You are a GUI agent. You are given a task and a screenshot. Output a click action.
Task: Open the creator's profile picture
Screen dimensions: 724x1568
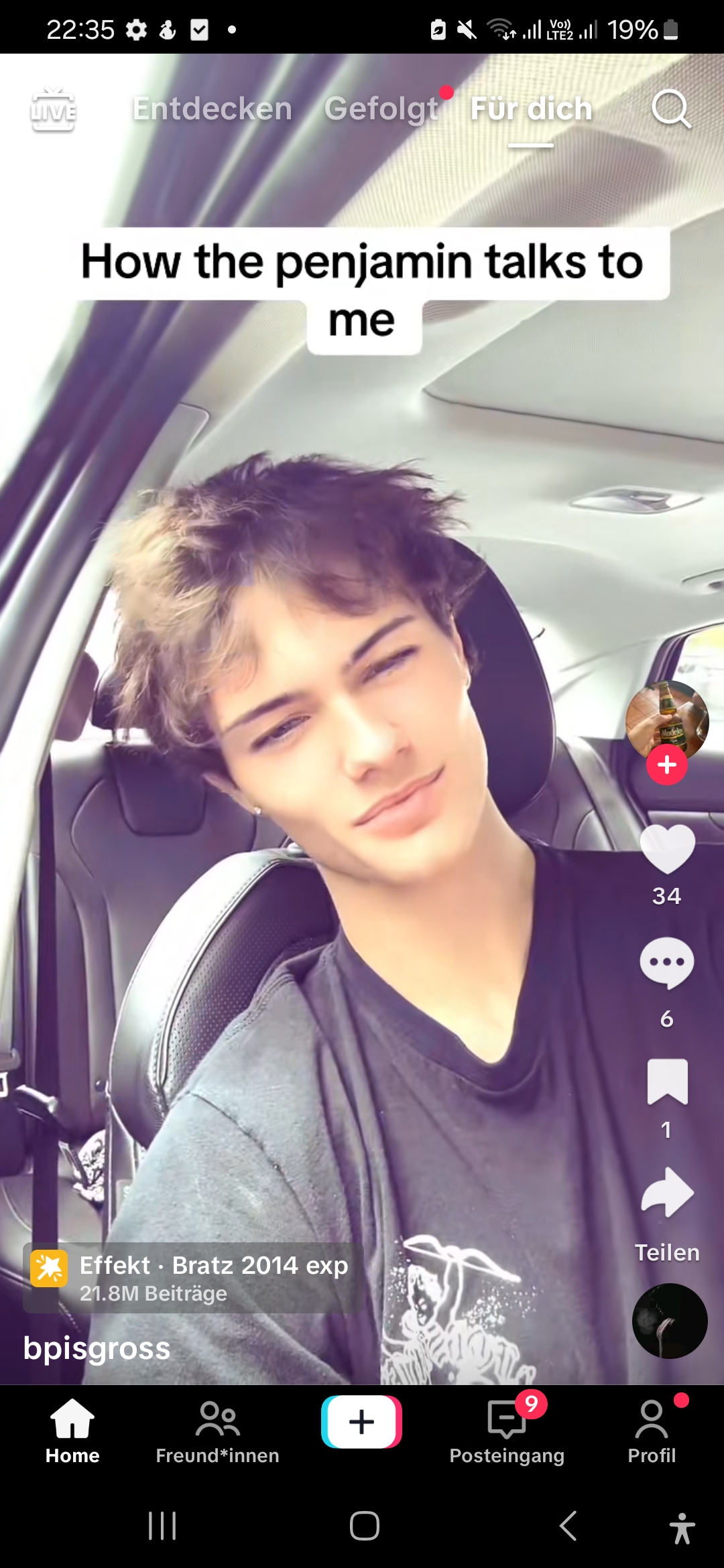tap(666, 720)
